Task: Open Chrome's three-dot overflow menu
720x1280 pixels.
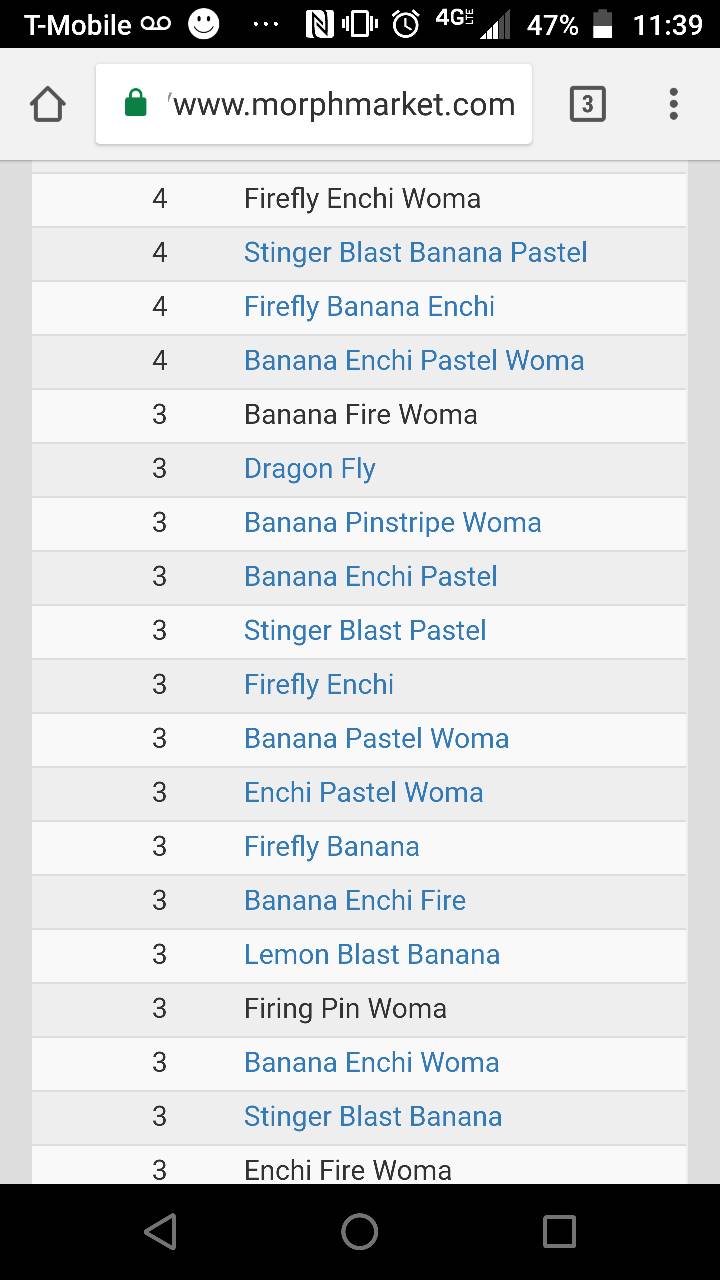Action: [673, 104]
